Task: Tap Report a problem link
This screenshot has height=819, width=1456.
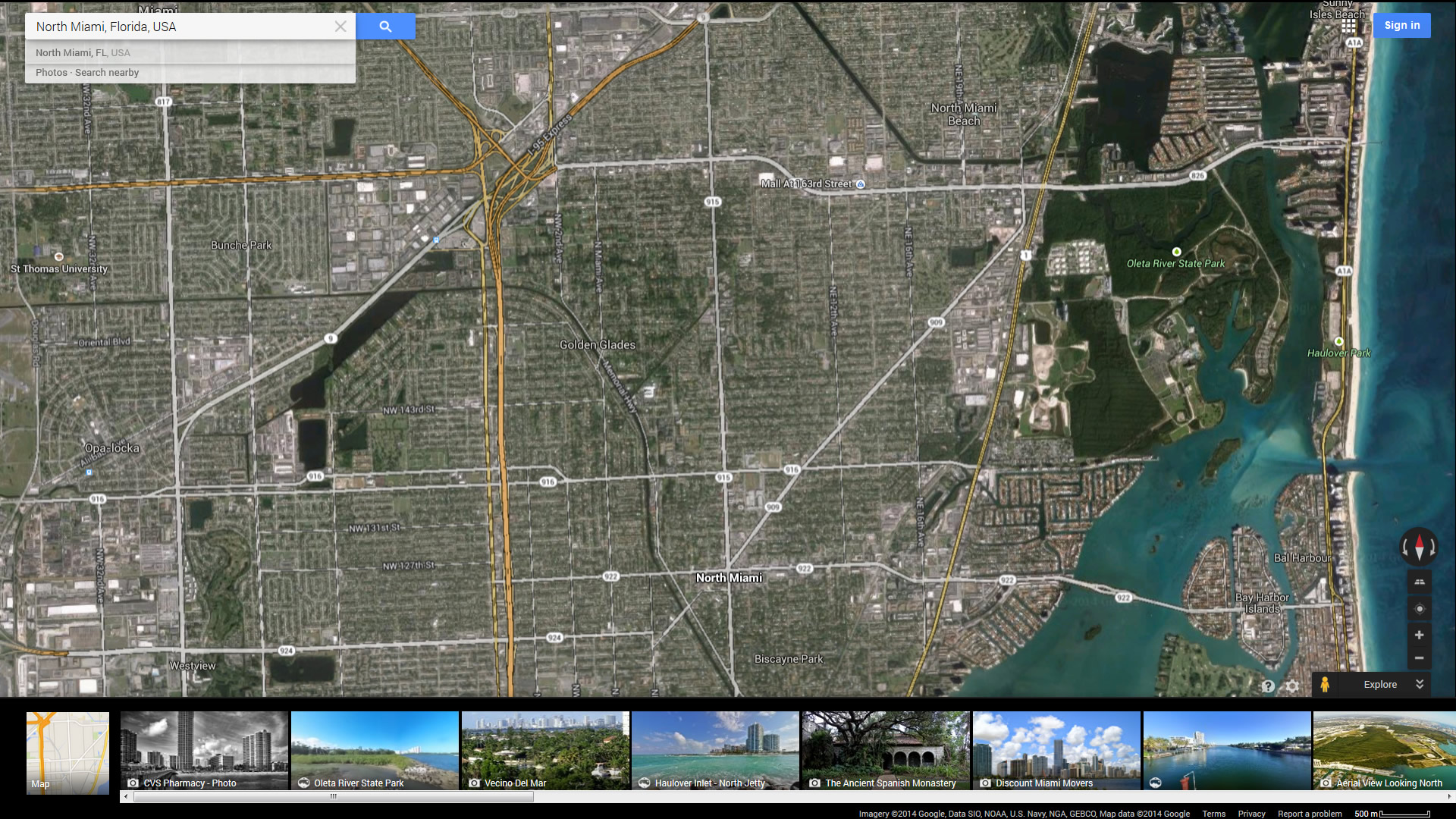Action: click(x=1310, y=814)
